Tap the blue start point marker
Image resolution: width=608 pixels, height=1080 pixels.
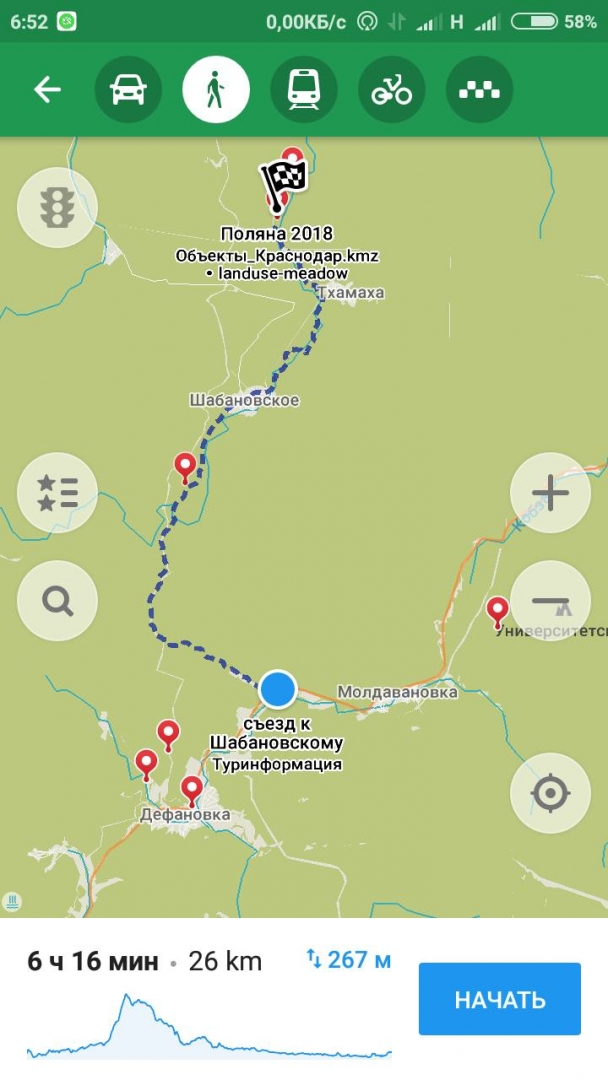click(278, 689)
